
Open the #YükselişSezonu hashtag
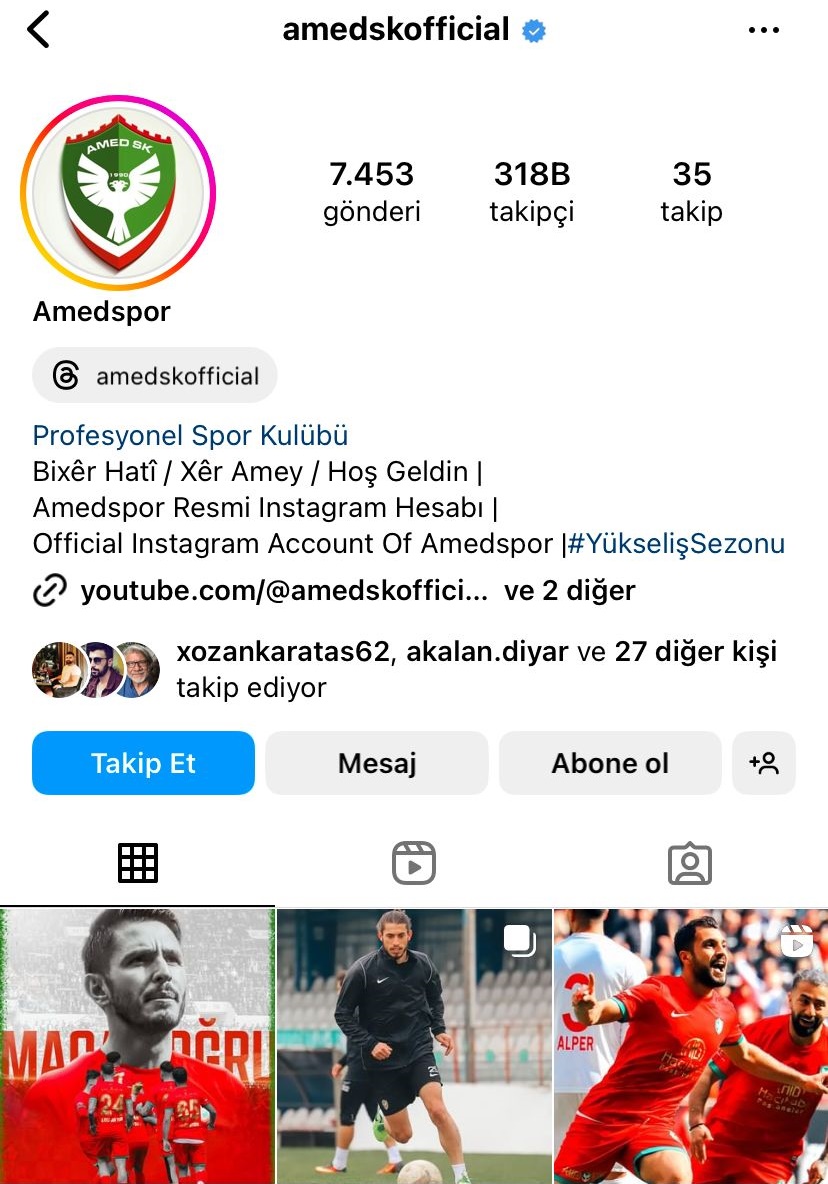pyautogui.click(x=676, y=544)
